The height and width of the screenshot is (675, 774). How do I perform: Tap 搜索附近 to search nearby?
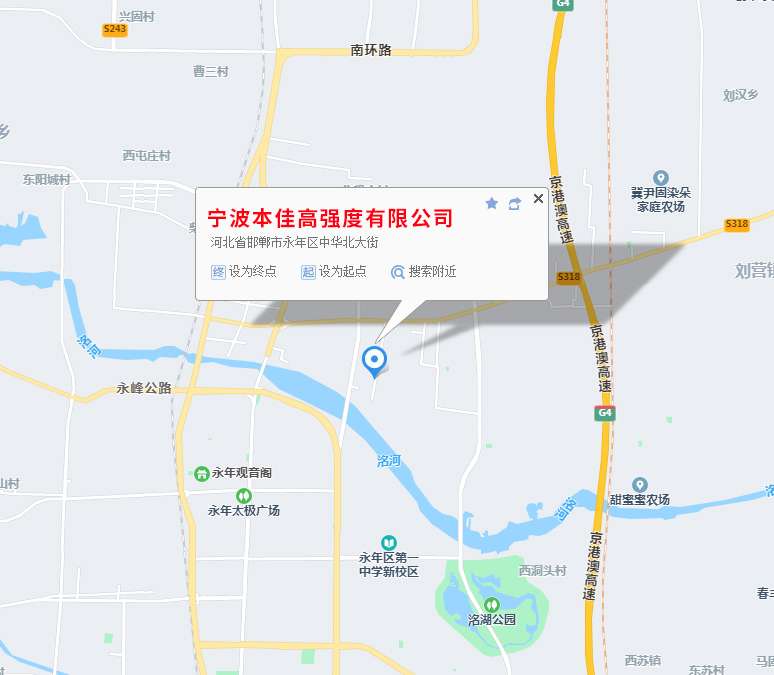[424, 272]
